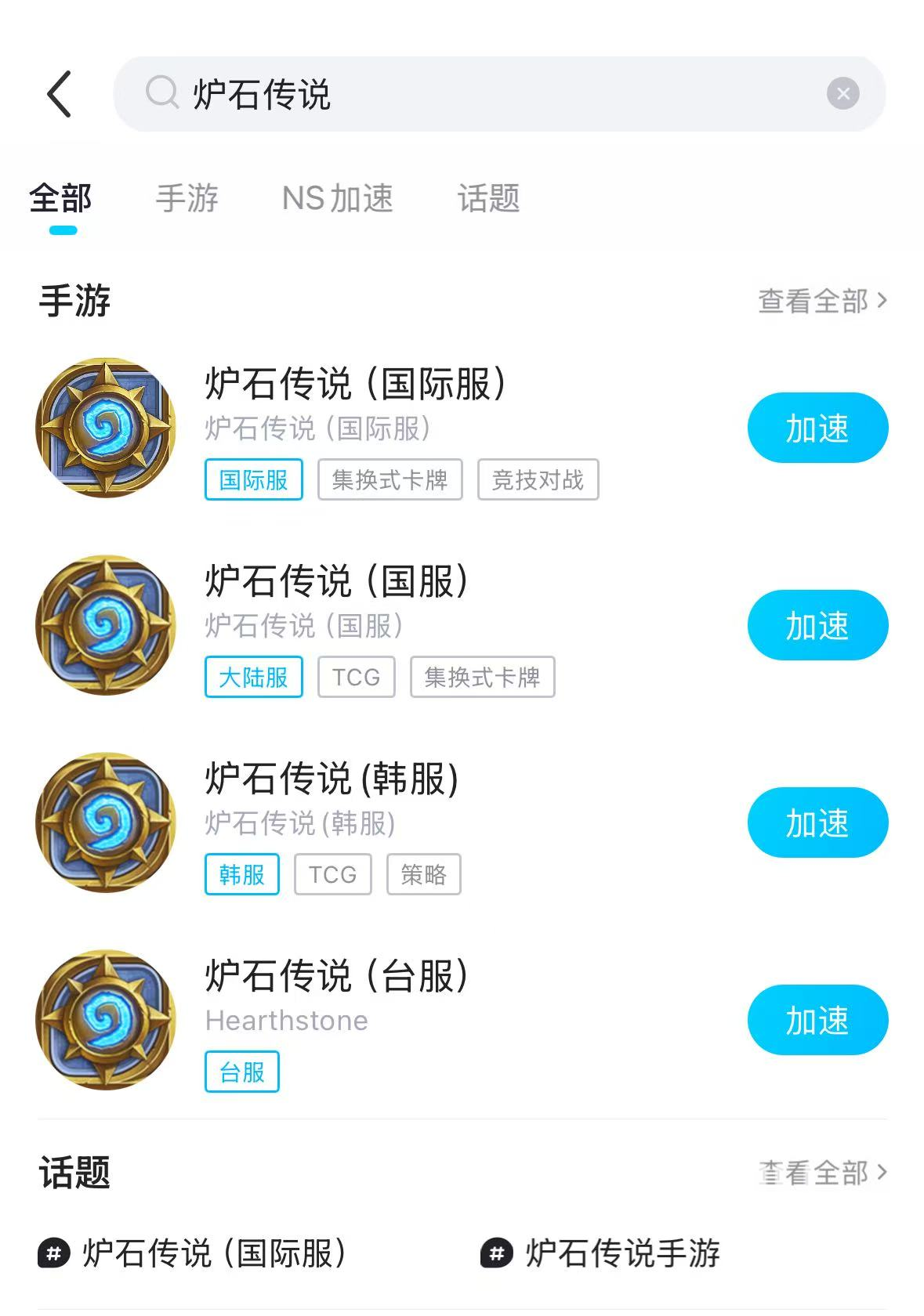Open the 炉石传说 (韩服) game entry
The width and height of the screenshot is (924, 1316).
point(331,779)
